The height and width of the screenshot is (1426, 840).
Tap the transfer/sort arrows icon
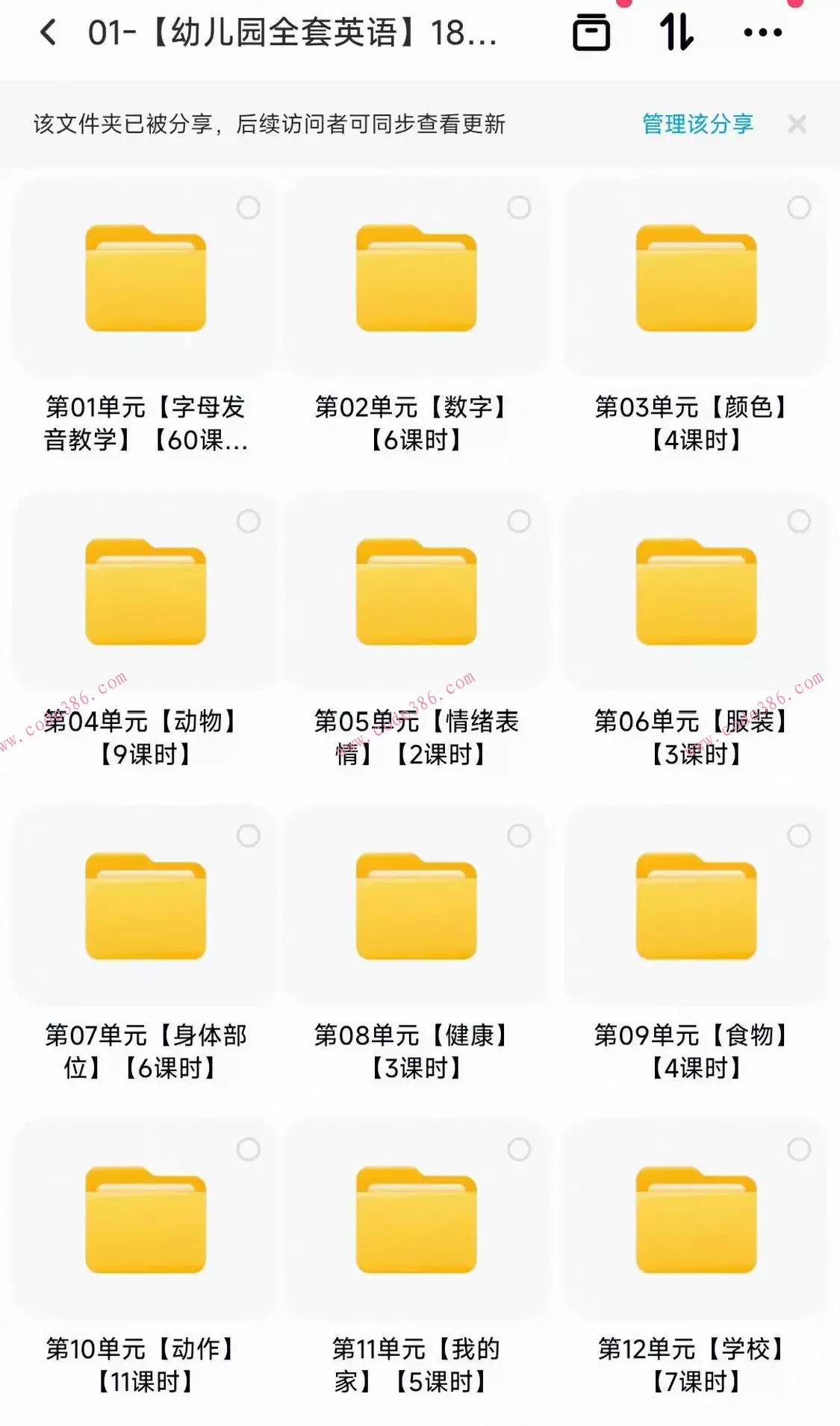click(676, 34)
